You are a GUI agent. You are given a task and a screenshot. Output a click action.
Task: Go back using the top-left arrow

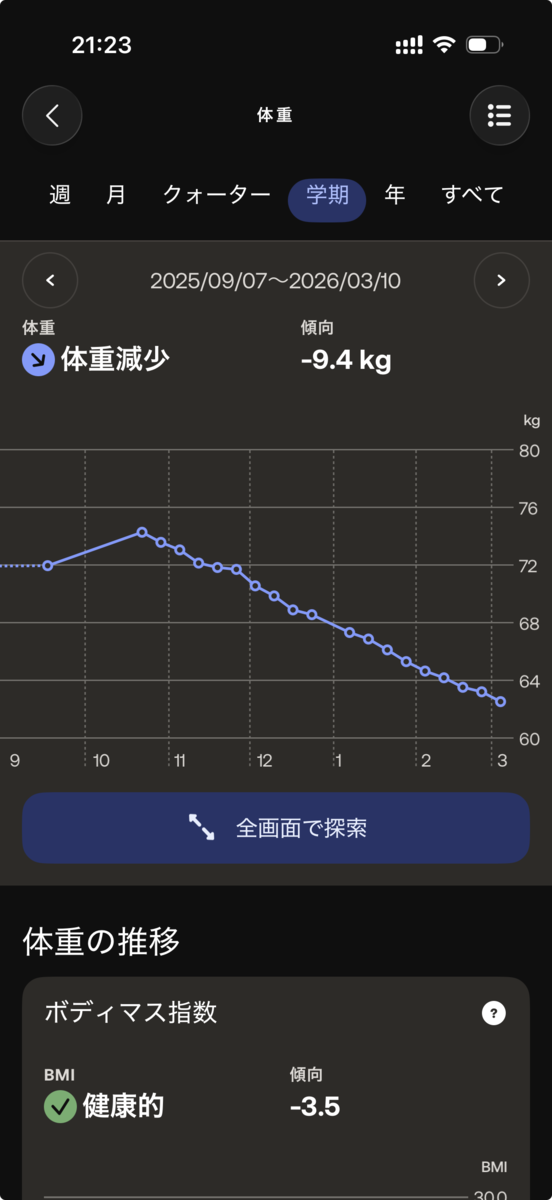(52, 115)
